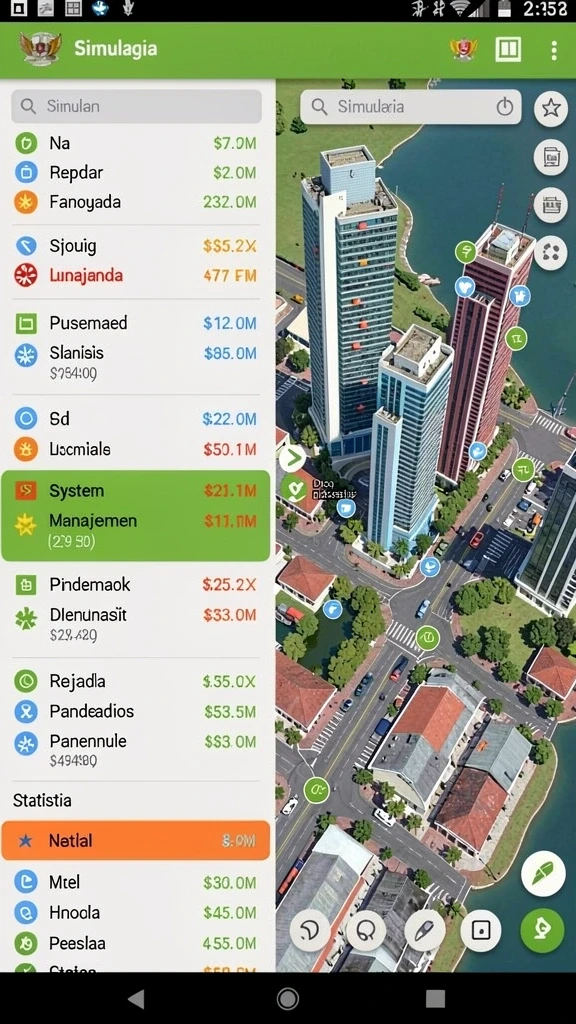Open the Pusemaed item
576x1024 pixels.
[x=136, y=323]
